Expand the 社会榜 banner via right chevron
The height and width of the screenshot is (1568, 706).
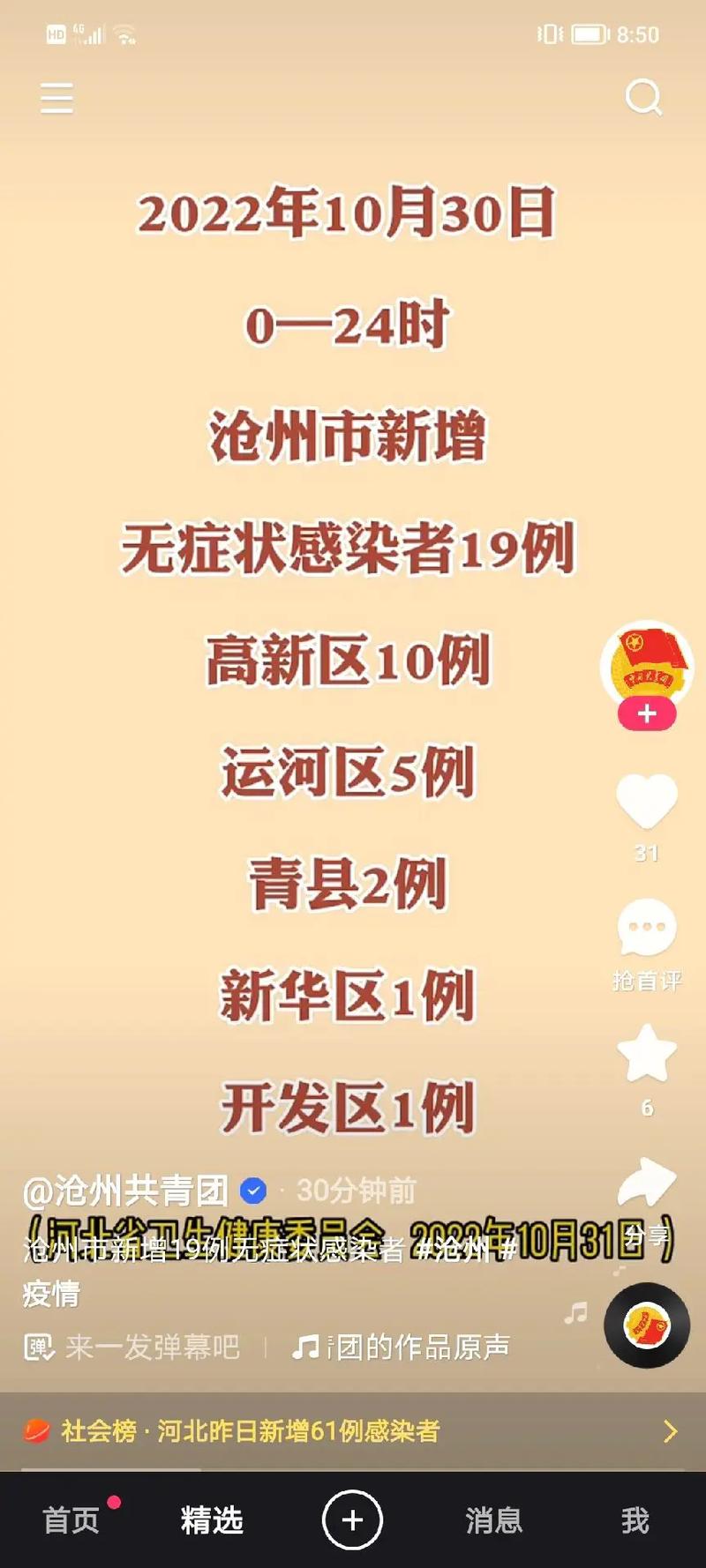coord(671,1431)
